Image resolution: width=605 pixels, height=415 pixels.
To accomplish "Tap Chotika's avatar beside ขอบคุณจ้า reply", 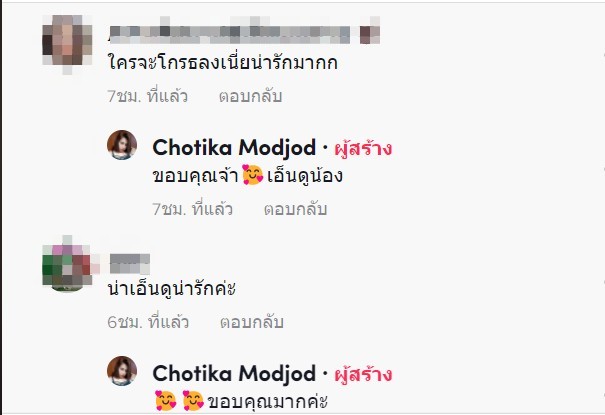I will pyautogui.click(x=122, y=145).
